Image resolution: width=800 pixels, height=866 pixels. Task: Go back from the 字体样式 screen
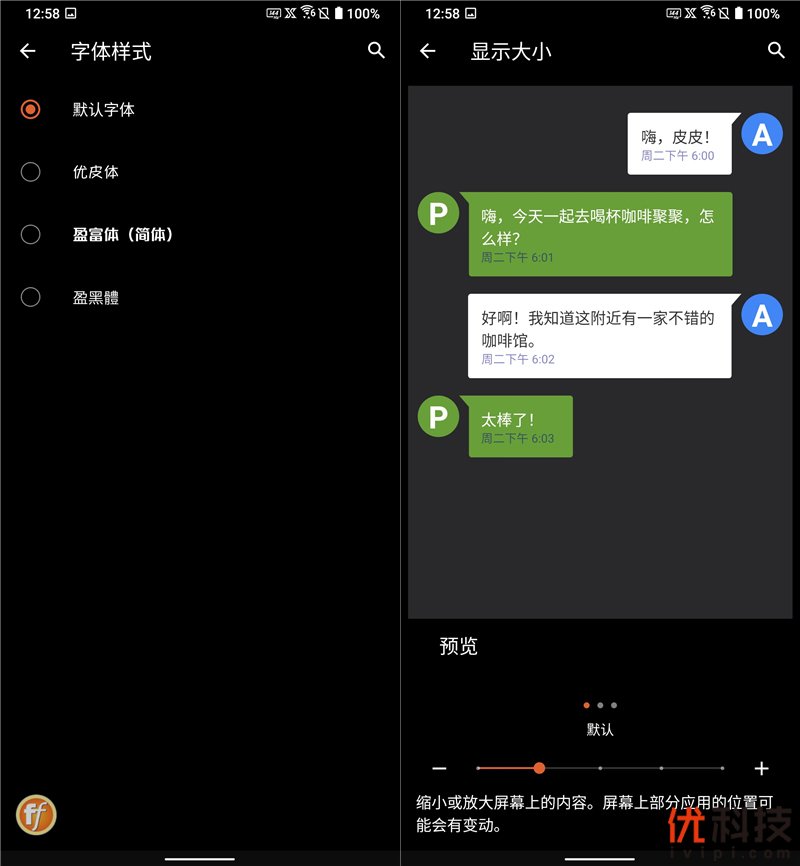click(x=28, y=51)
